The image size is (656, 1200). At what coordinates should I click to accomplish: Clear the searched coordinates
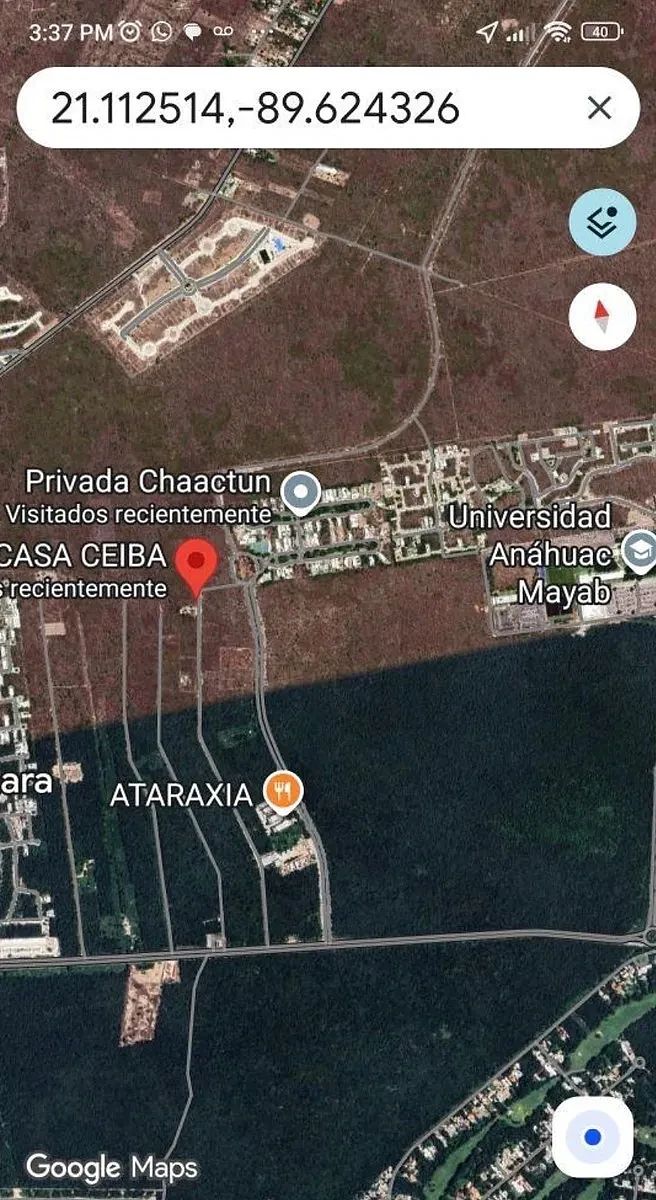pyautogui.click(x=599, y=108)
